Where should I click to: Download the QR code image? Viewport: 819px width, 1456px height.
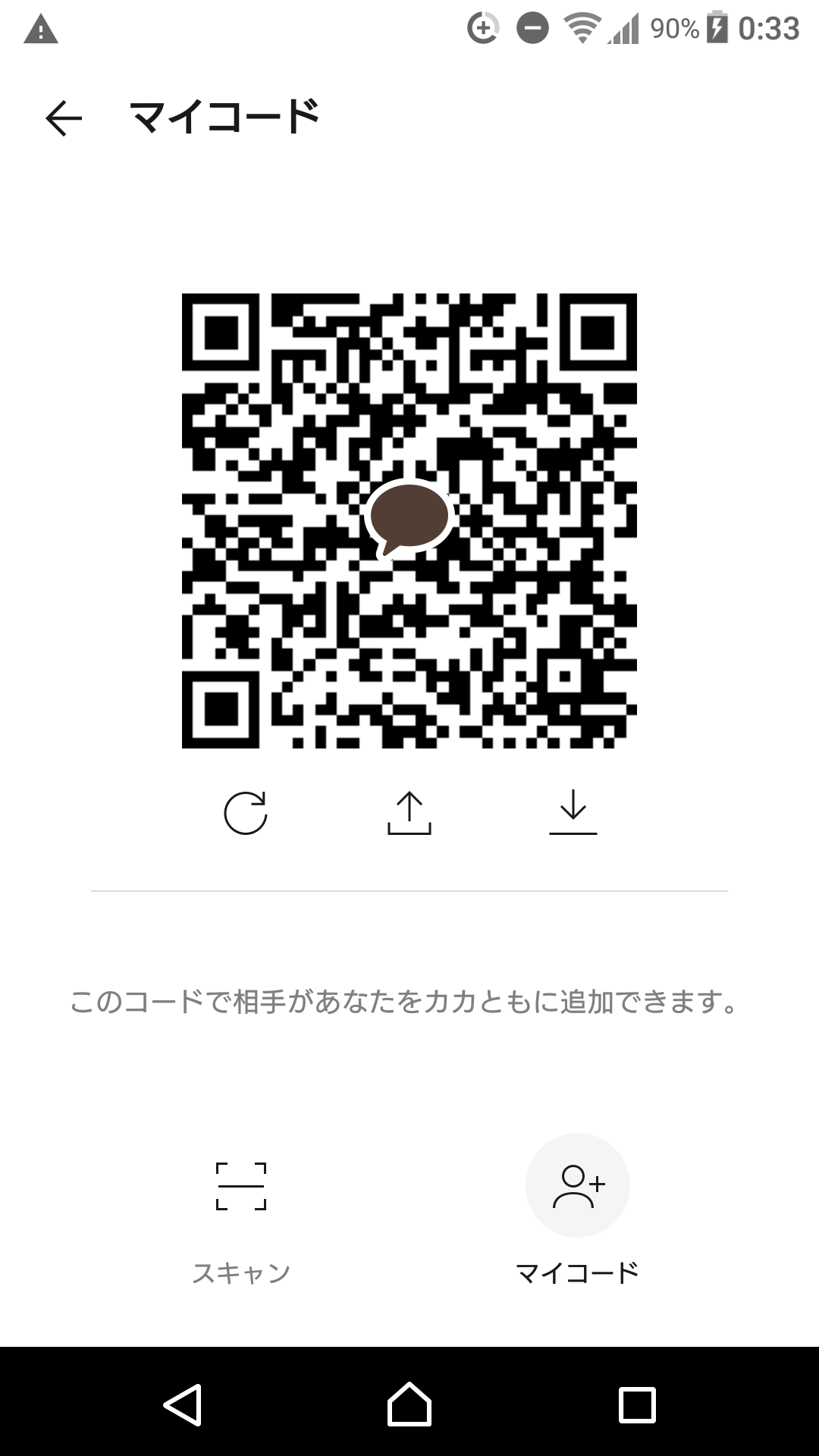pos(573,811)
